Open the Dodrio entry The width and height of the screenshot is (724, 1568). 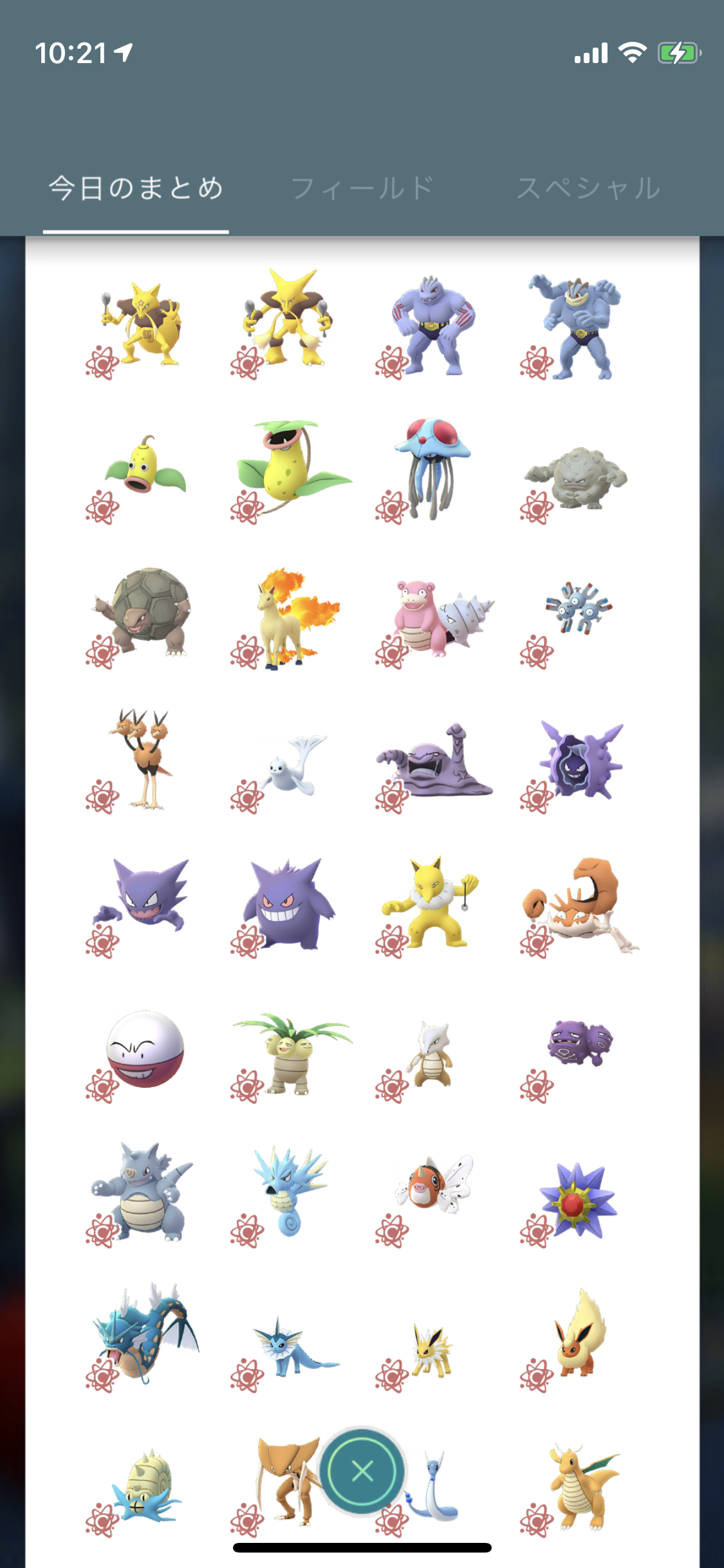coord(143,760)
